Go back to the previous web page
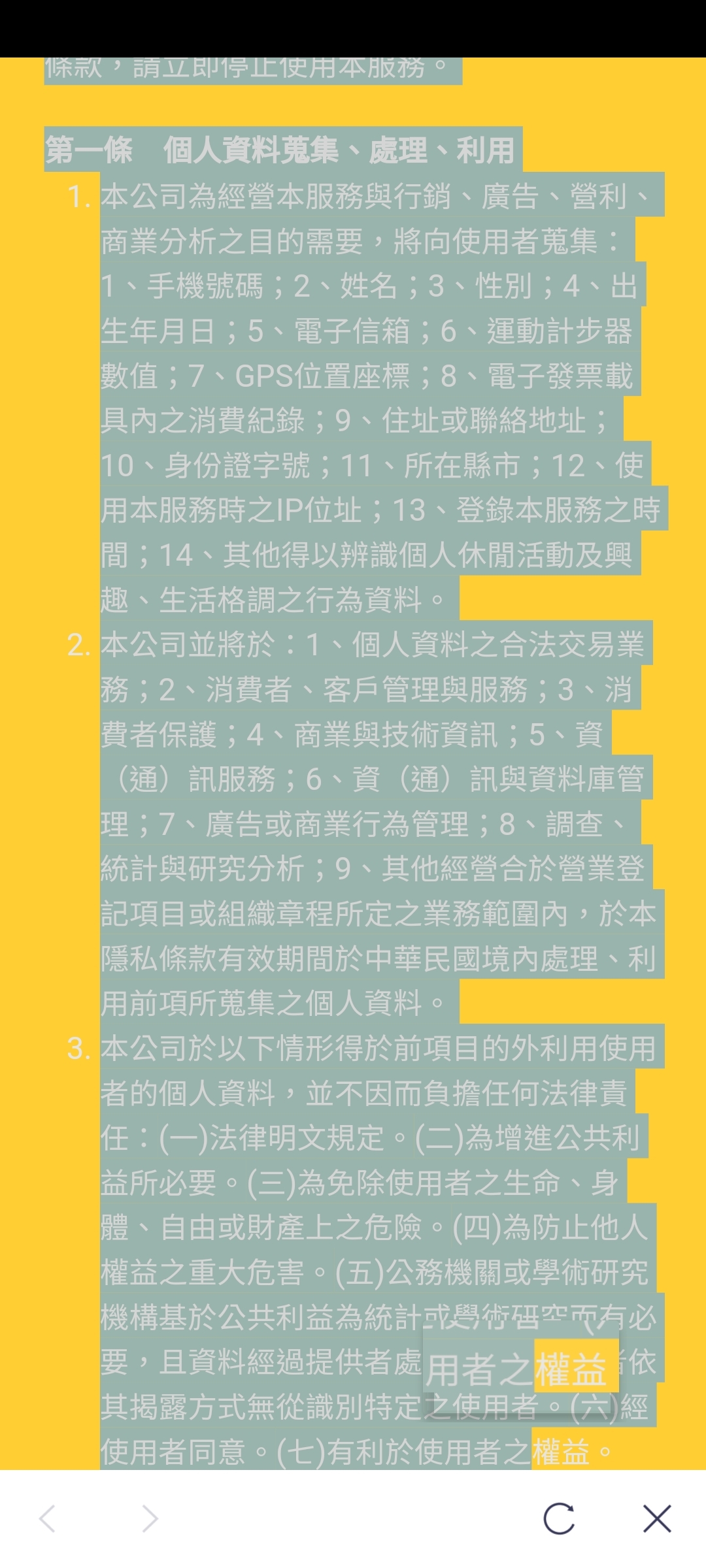The image size is (706, 1568). [47, 1518]
